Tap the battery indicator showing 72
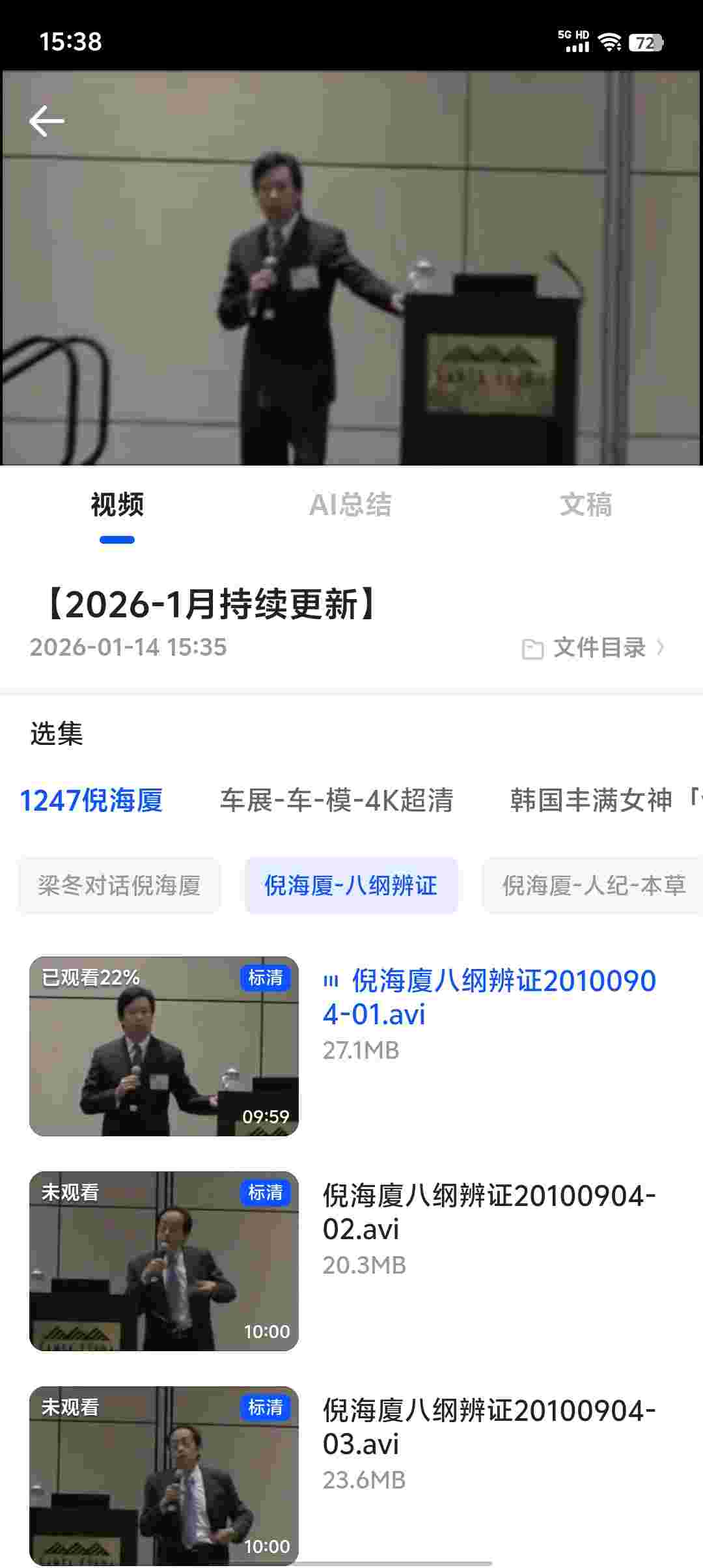703x1568 pixels. pyautogui.click(x=645, y=43)
